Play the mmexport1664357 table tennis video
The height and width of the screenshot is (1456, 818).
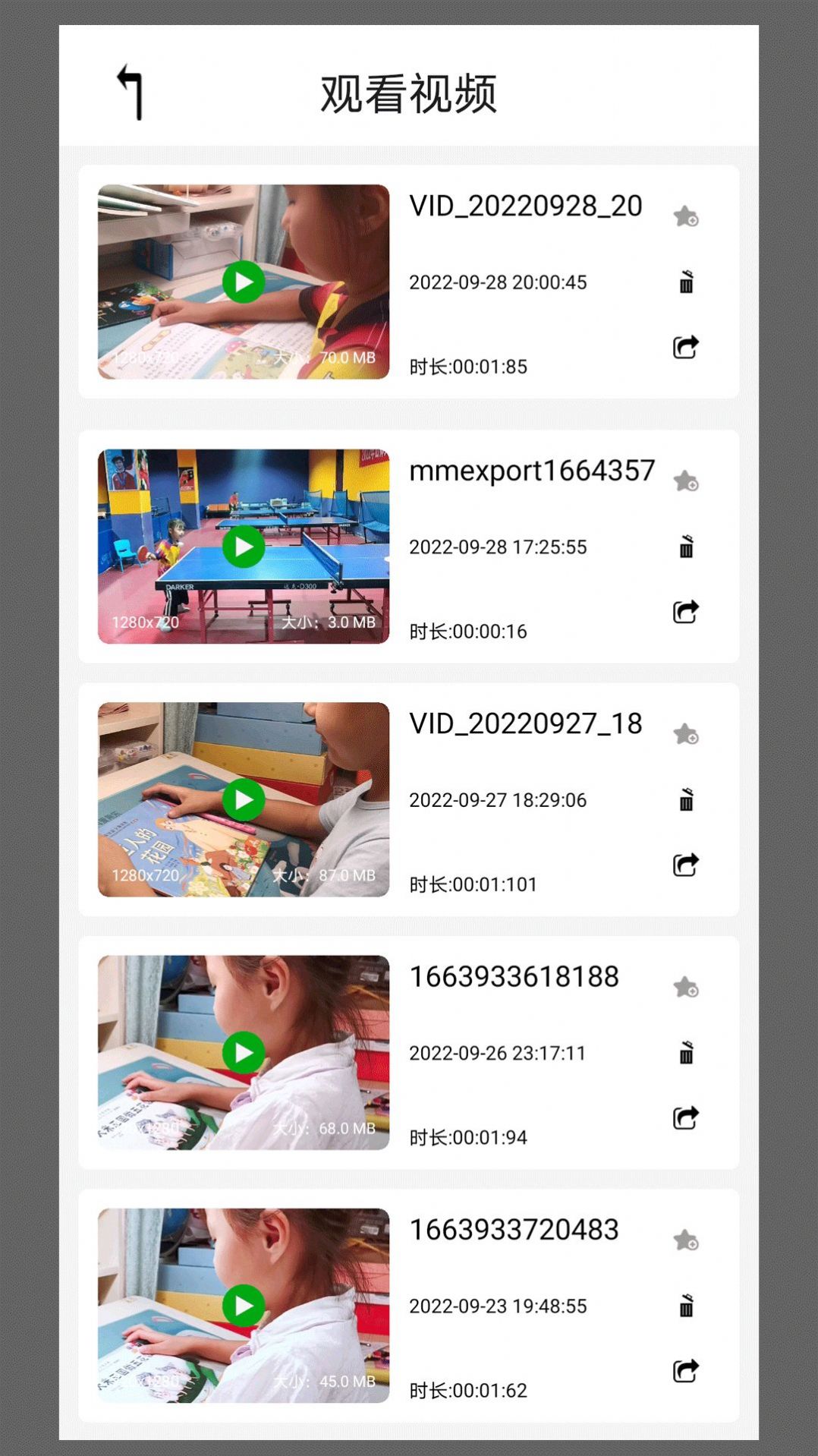point(244,547)
